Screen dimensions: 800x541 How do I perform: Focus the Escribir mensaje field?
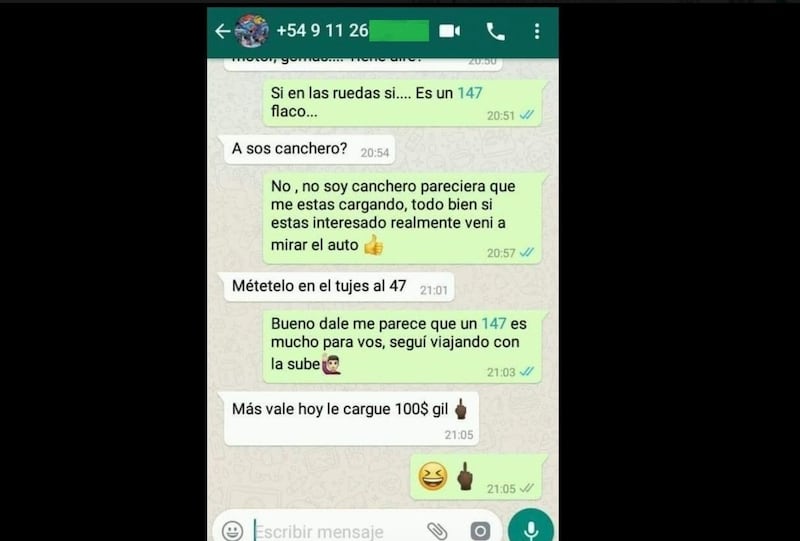[x=330, y=531]
